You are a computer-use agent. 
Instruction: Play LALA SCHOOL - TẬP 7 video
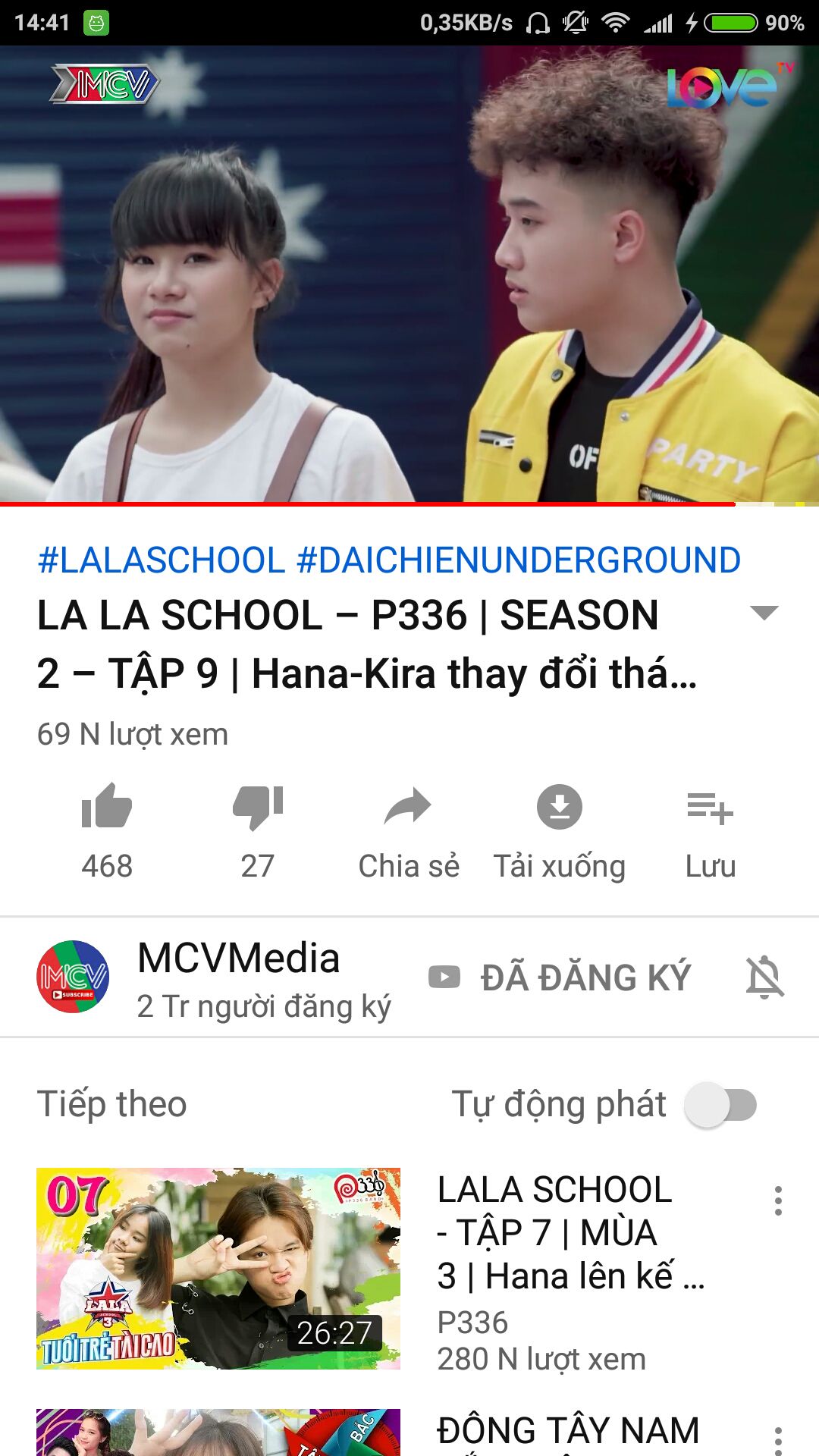218,1268
